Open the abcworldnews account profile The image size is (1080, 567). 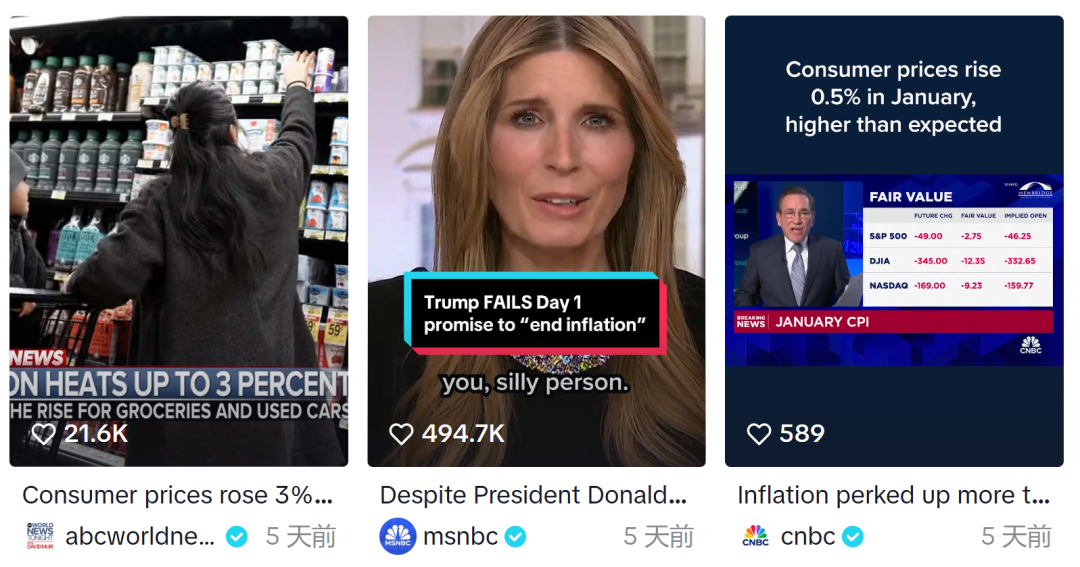pyautogui.click(x=140, y=536)
